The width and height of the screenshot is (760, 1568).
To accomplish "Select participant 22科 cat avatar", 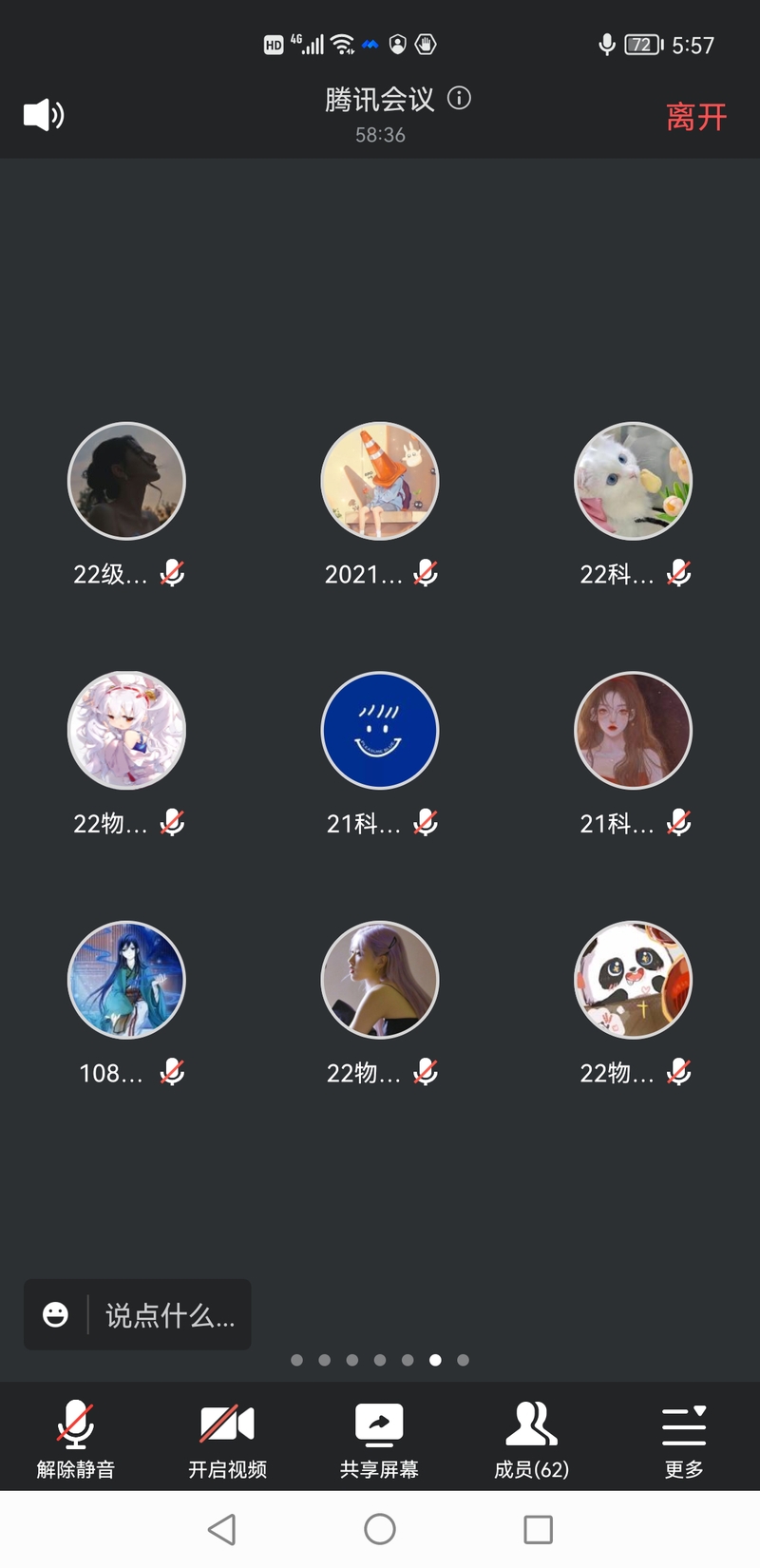I will 634,481.
